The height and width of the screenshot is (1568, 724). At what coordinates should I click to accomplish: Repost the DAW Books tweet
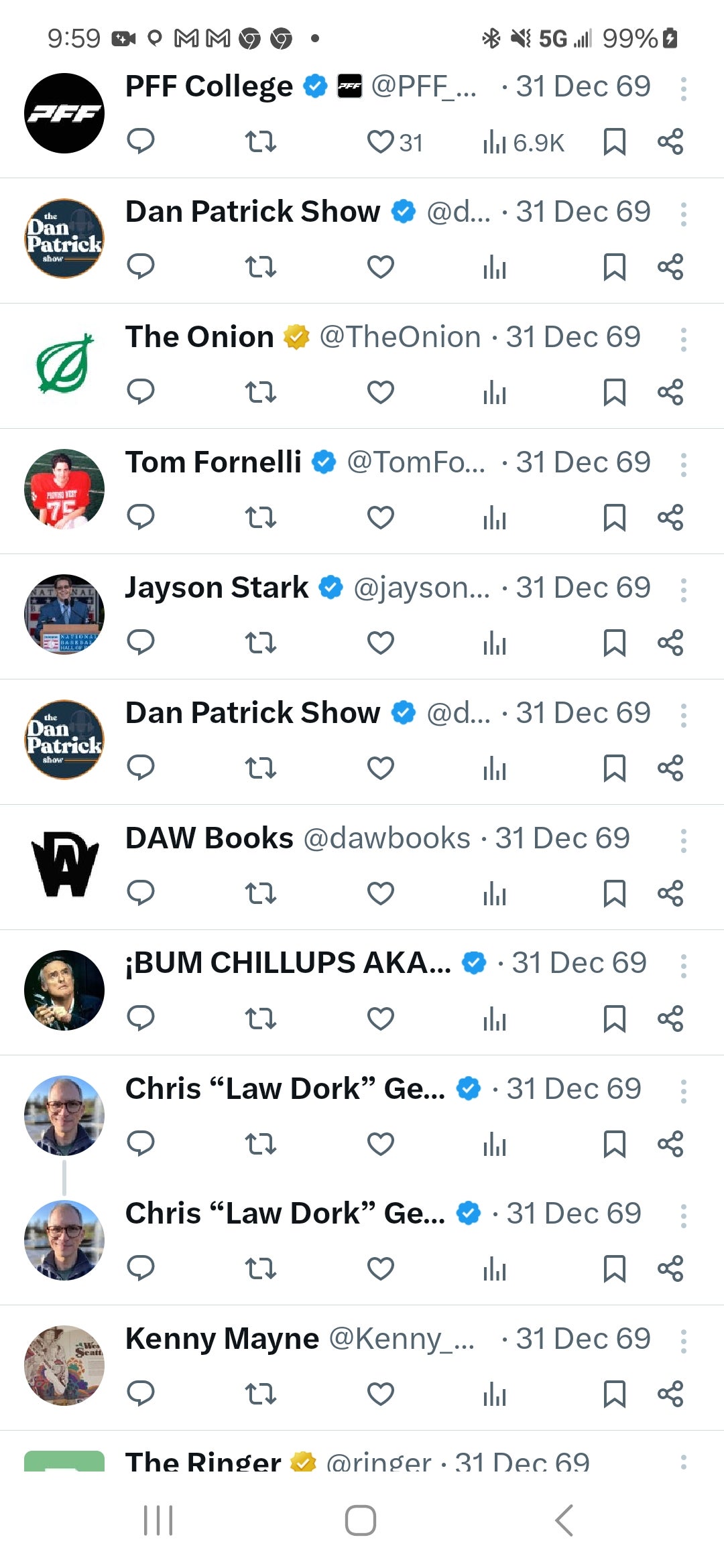coord(260,893)
